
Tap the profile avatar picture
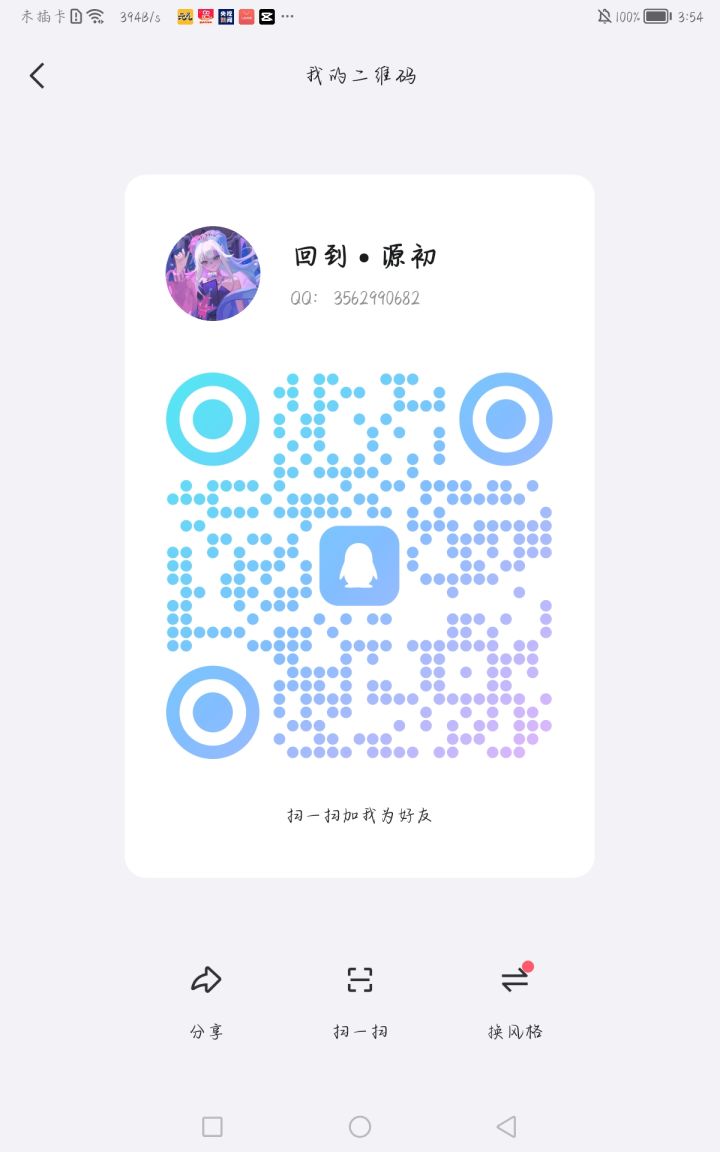tap(212, 273)
